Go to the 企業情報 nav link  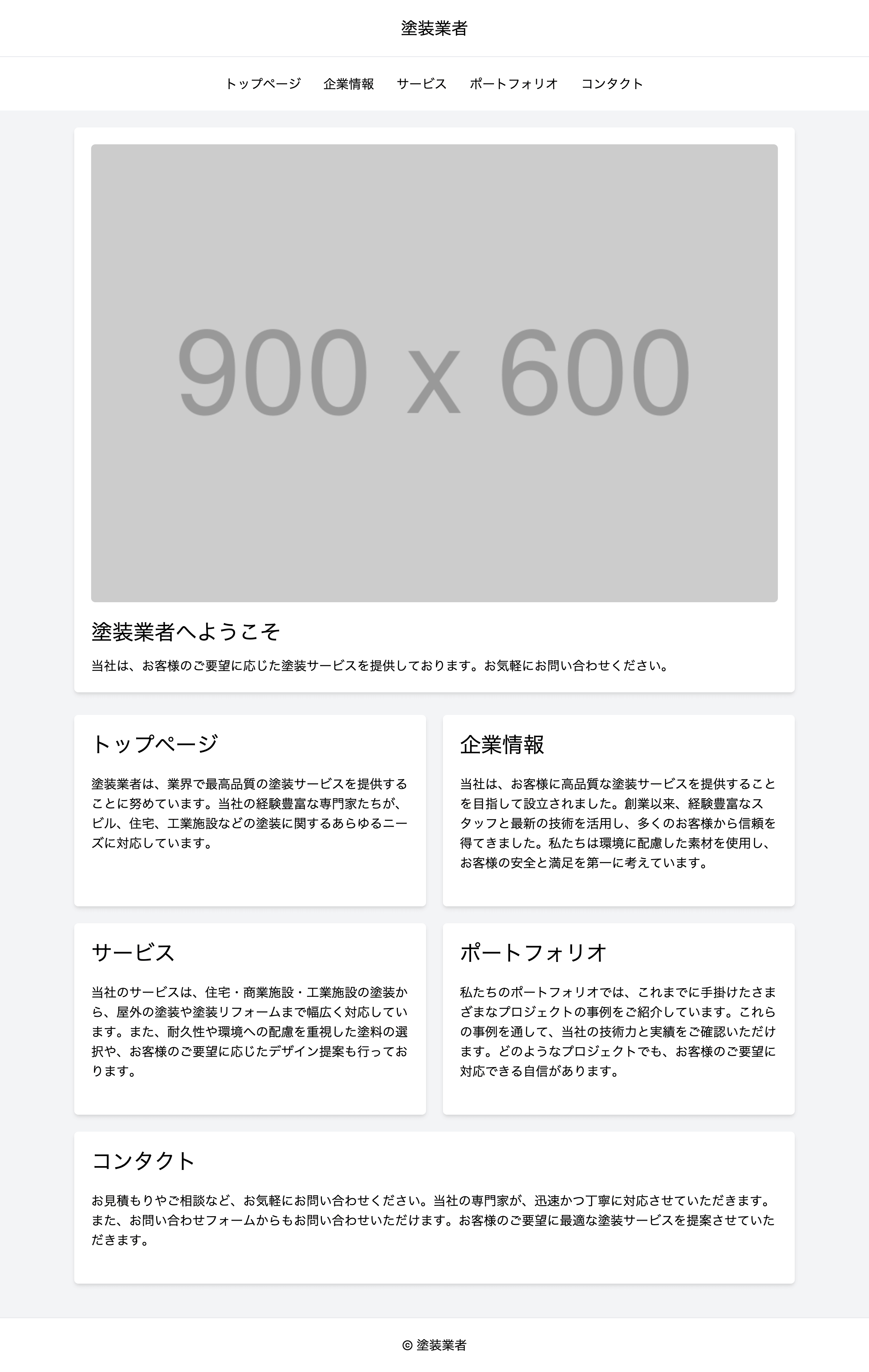349,84
